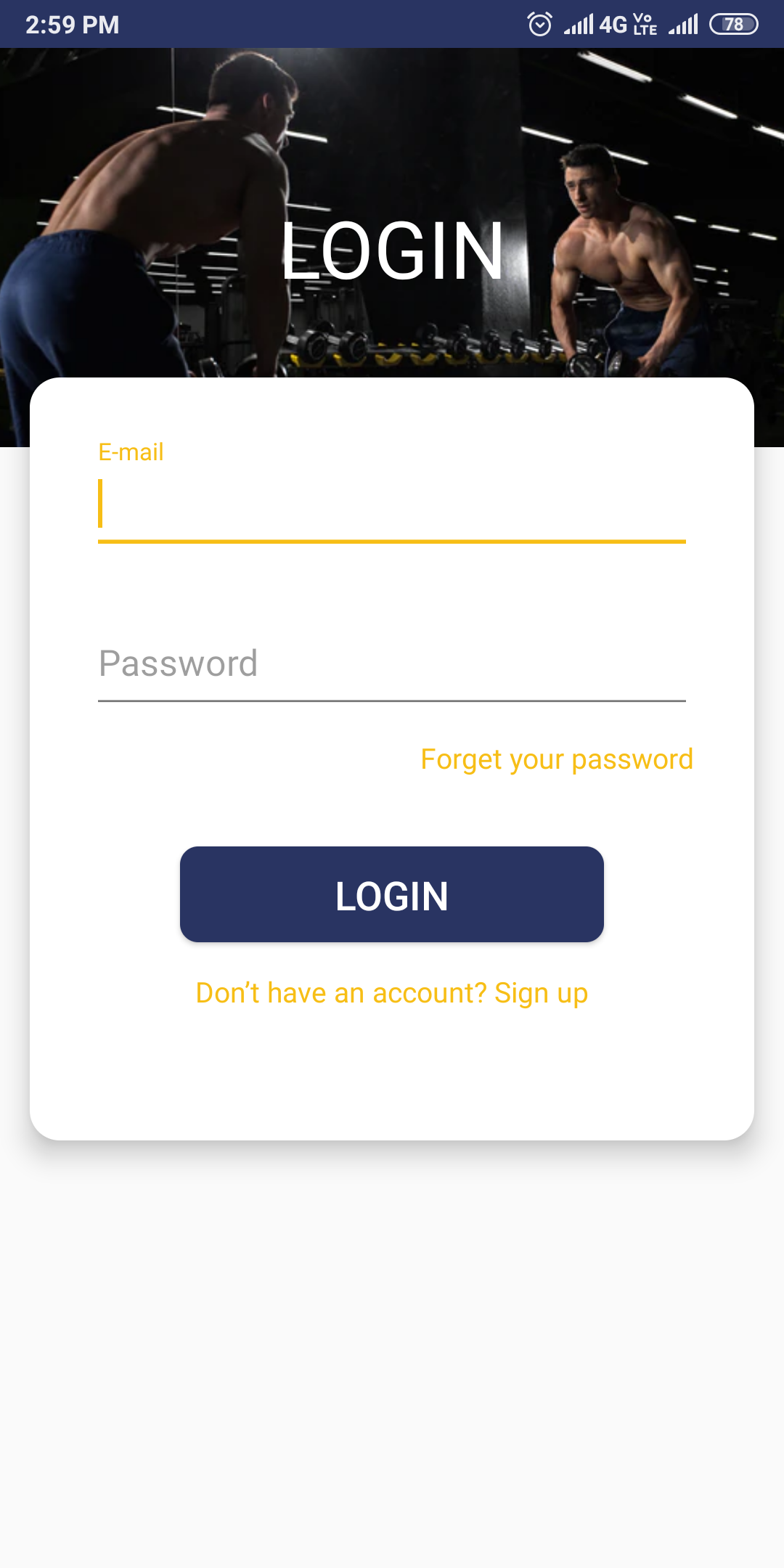Viewport: 784px width, 1568px height.
Task: Tap the Password field
Action: point(392,664)
